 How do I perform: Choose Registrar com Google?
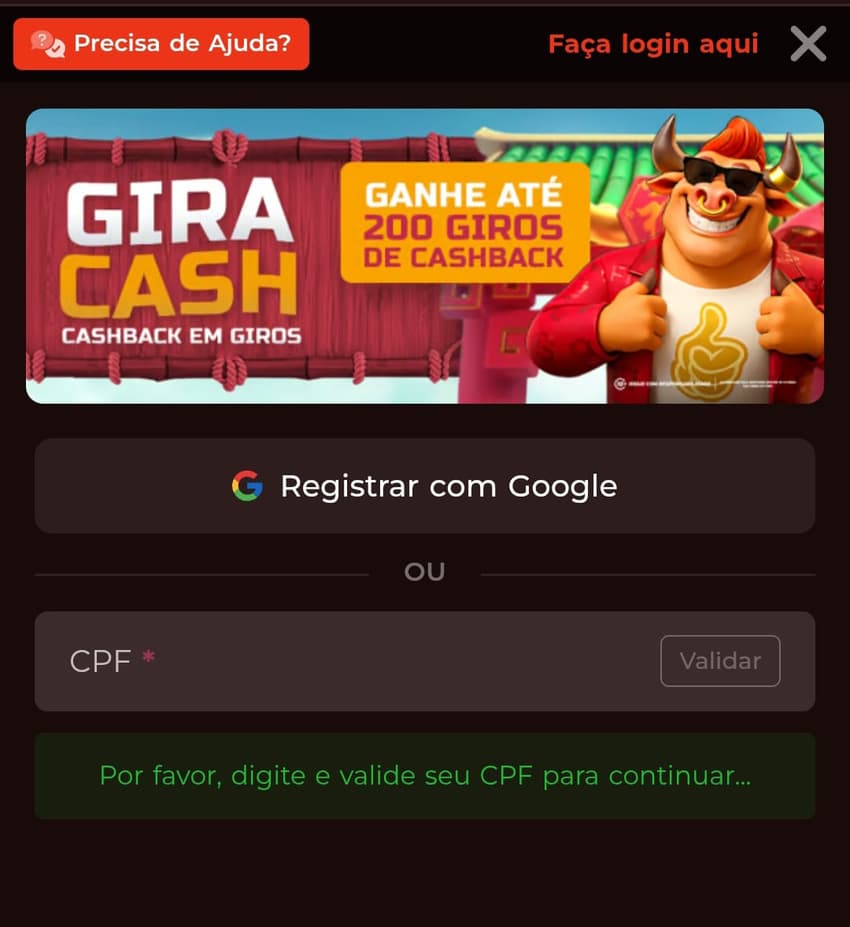click(425, 486)
